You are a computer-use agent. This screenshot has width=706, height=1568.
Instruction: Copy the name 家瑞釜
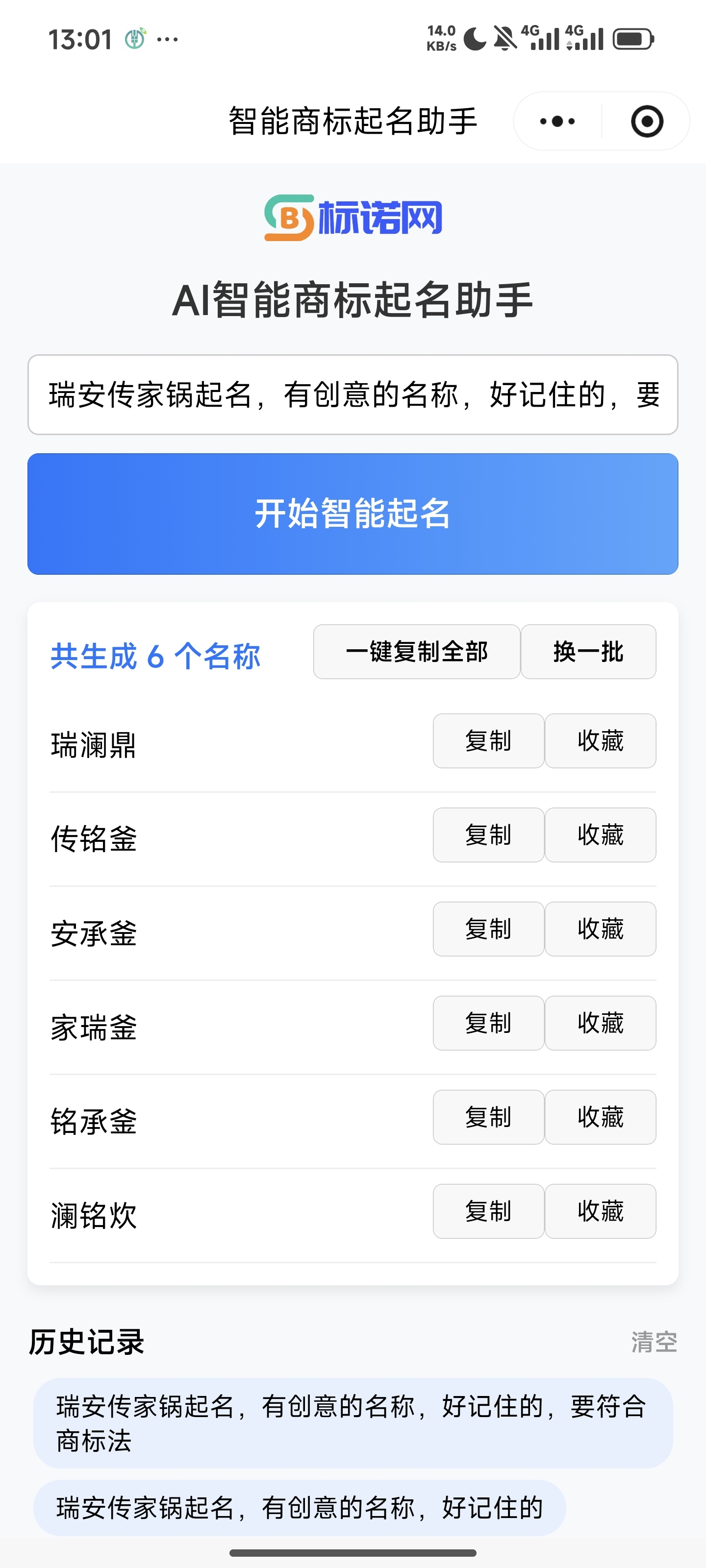(488, 1023)
